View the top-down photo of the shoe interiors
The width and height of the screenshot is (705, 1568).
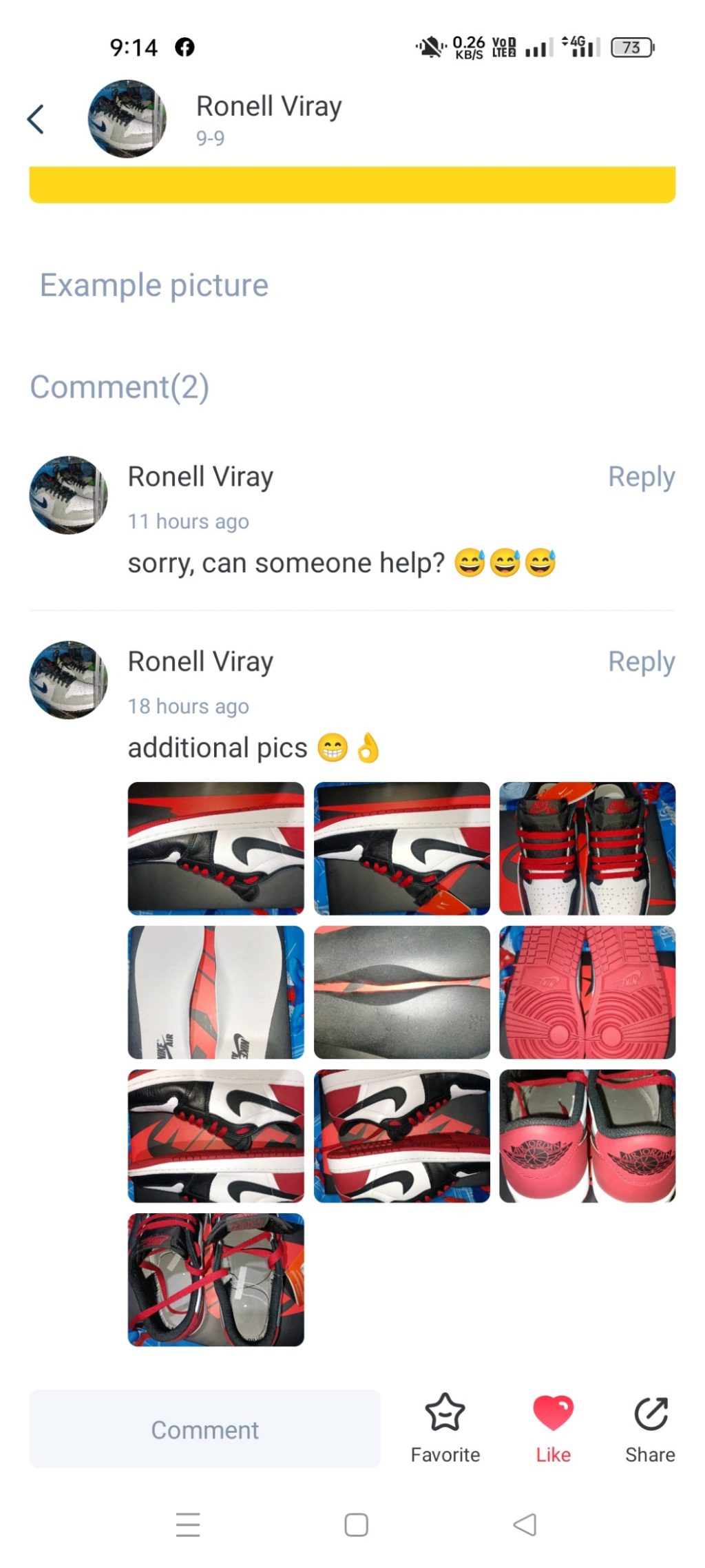216,1279
